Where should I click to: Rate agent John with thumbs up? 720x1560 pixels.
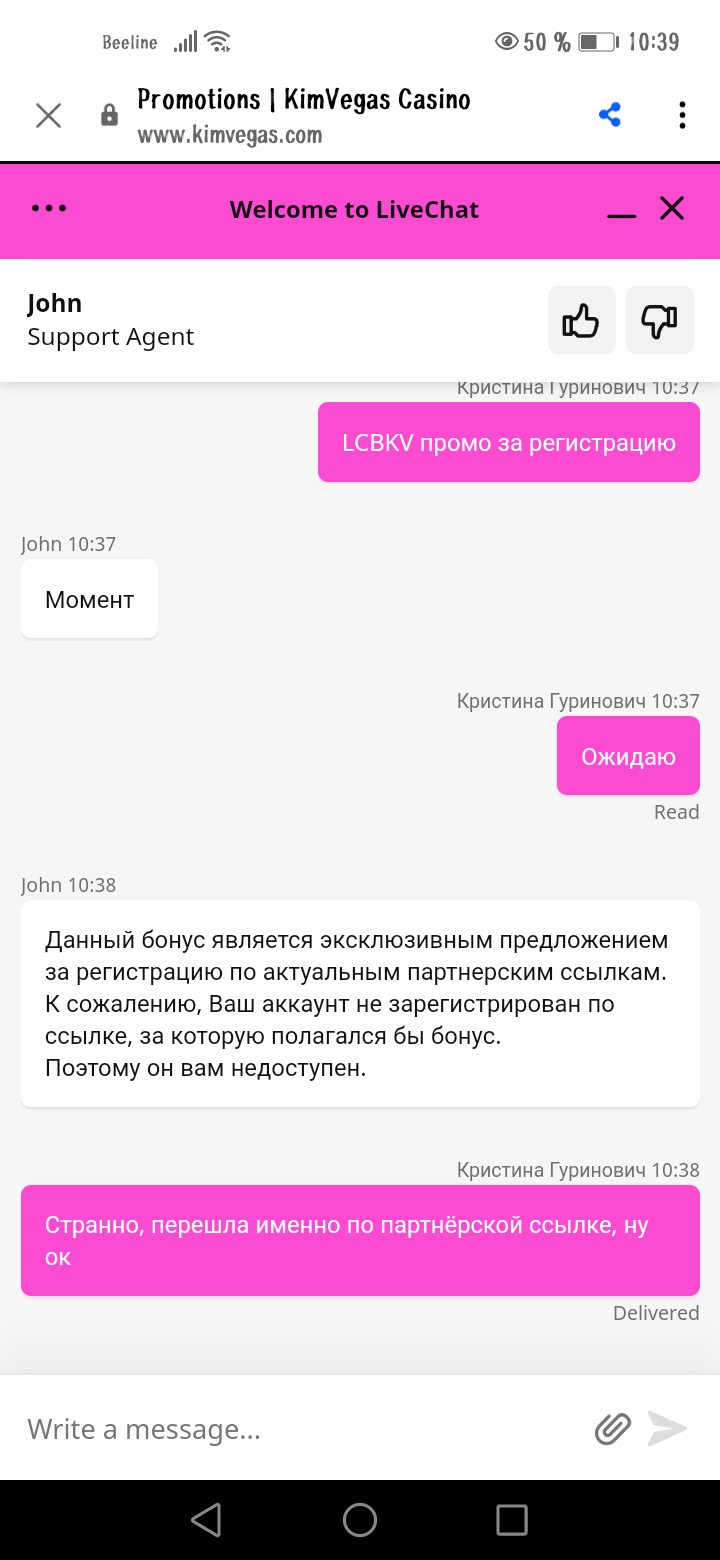tap(581, 320)
